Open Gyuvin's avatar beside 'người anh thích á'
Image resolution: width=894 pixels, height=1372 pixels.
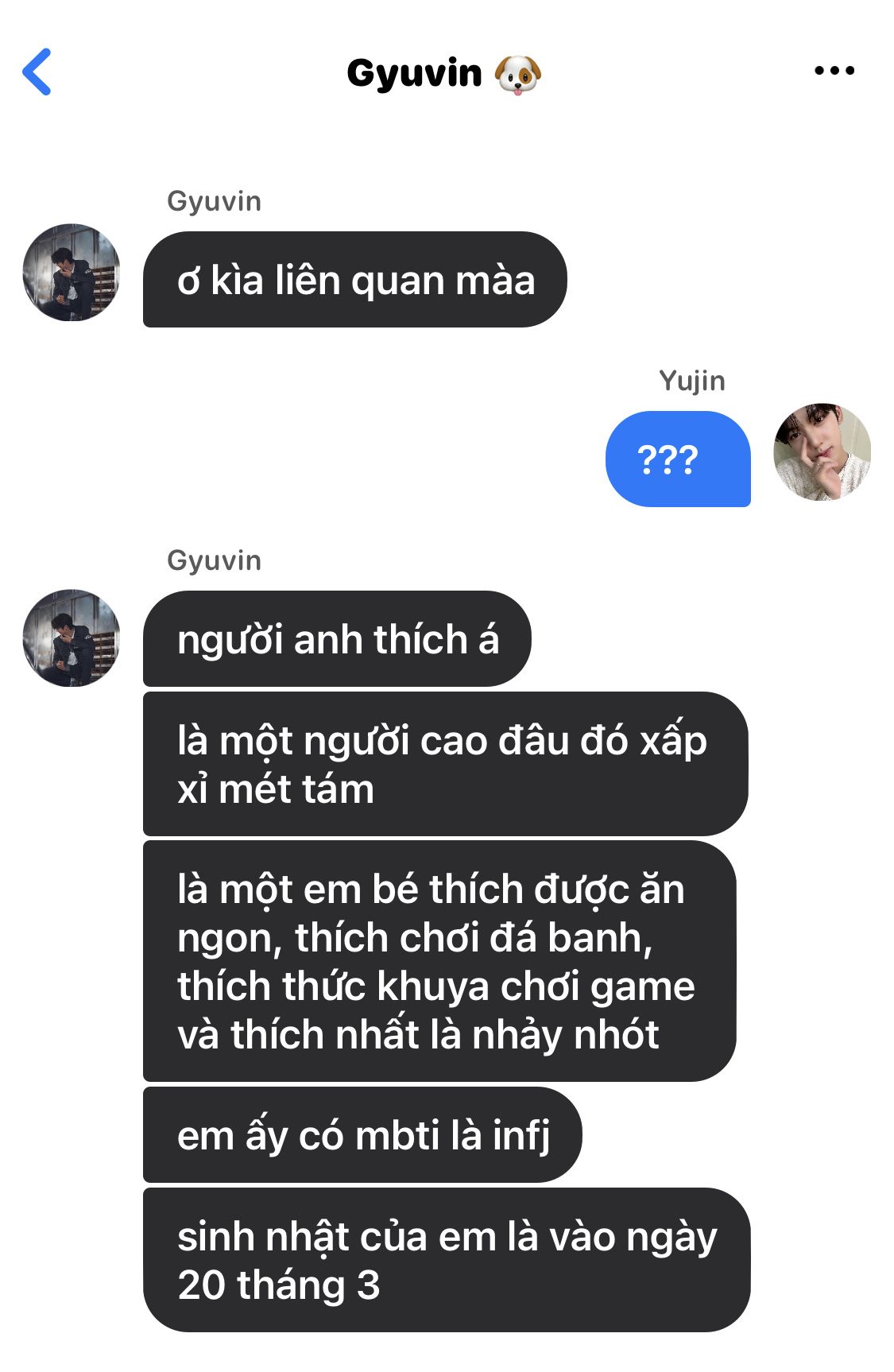[72, 638]
